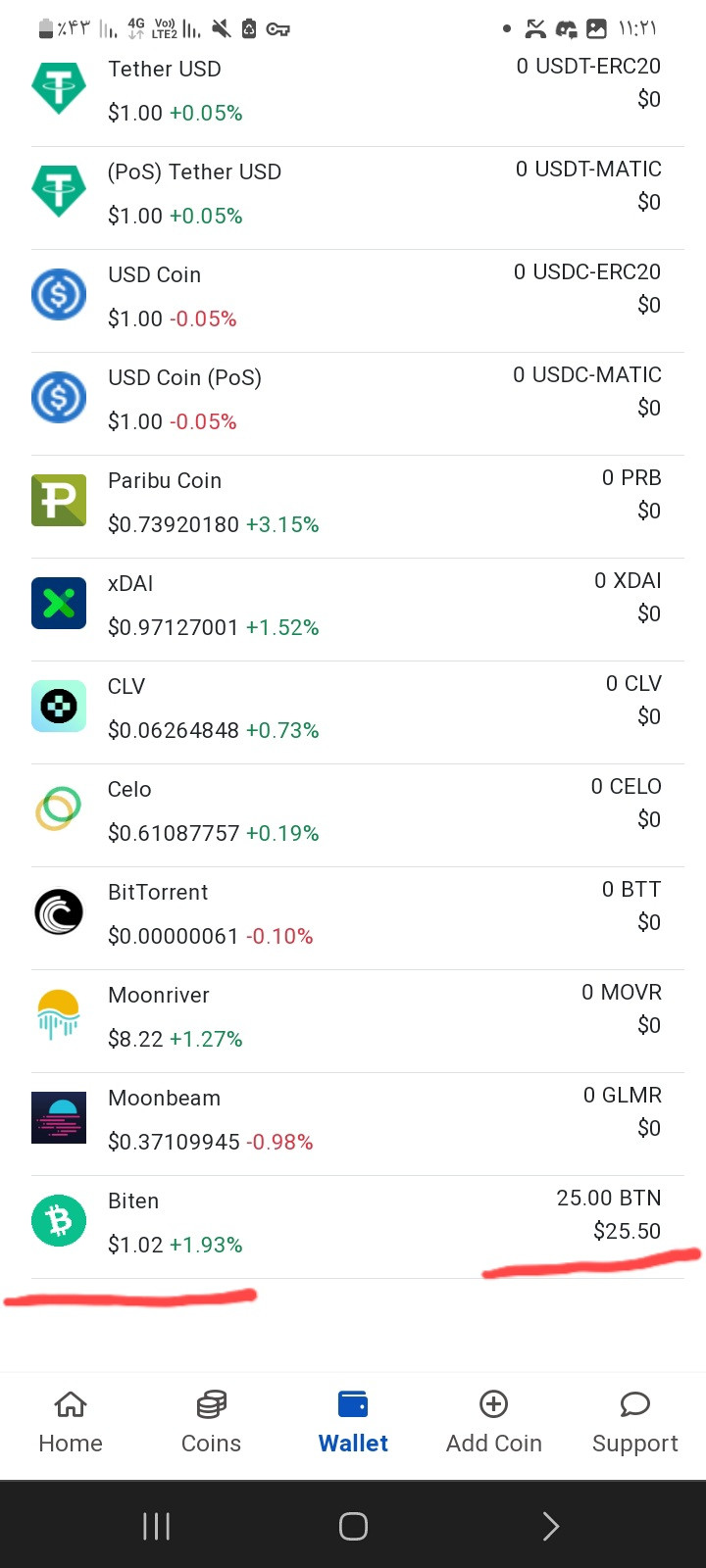Open the Add Coin tab
Viewport: 706px width, 1568px height.
[493, 1423]
